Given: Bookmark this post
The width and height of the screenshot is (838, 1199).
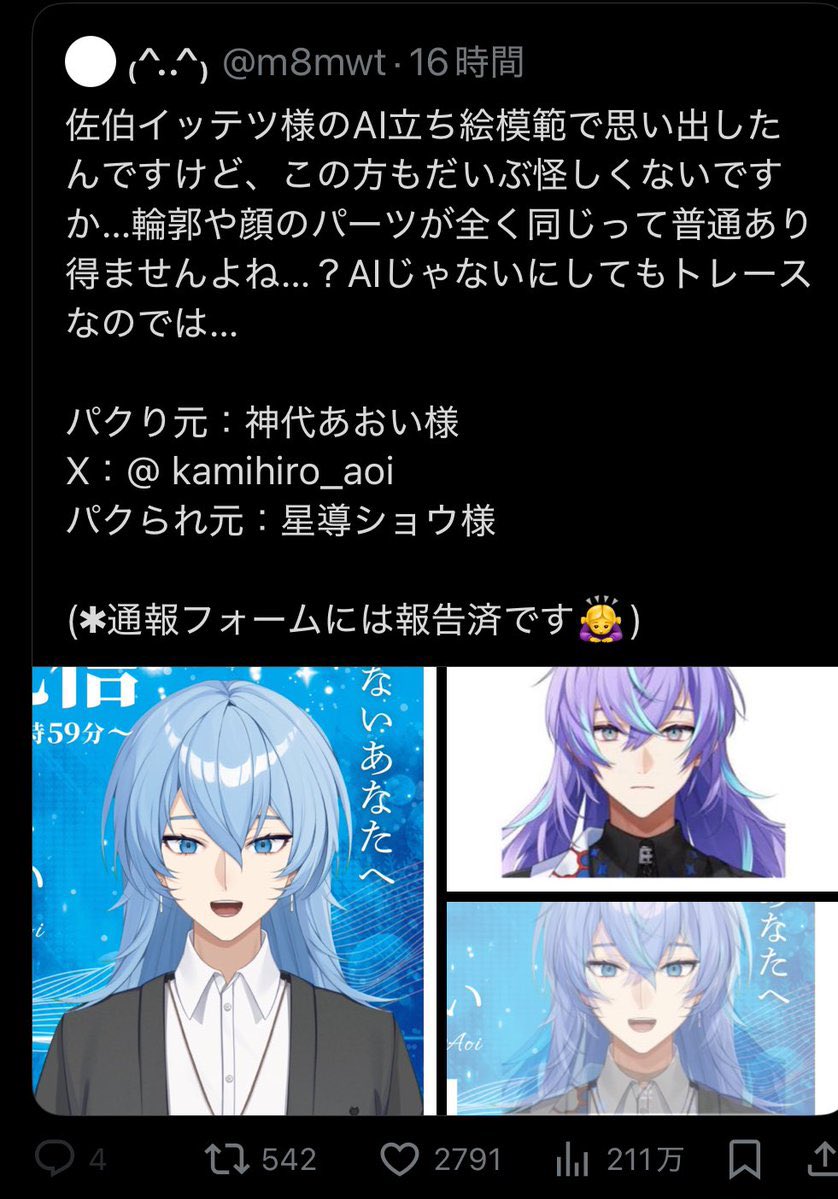Looking at the screenshot, I should 744,1159.
